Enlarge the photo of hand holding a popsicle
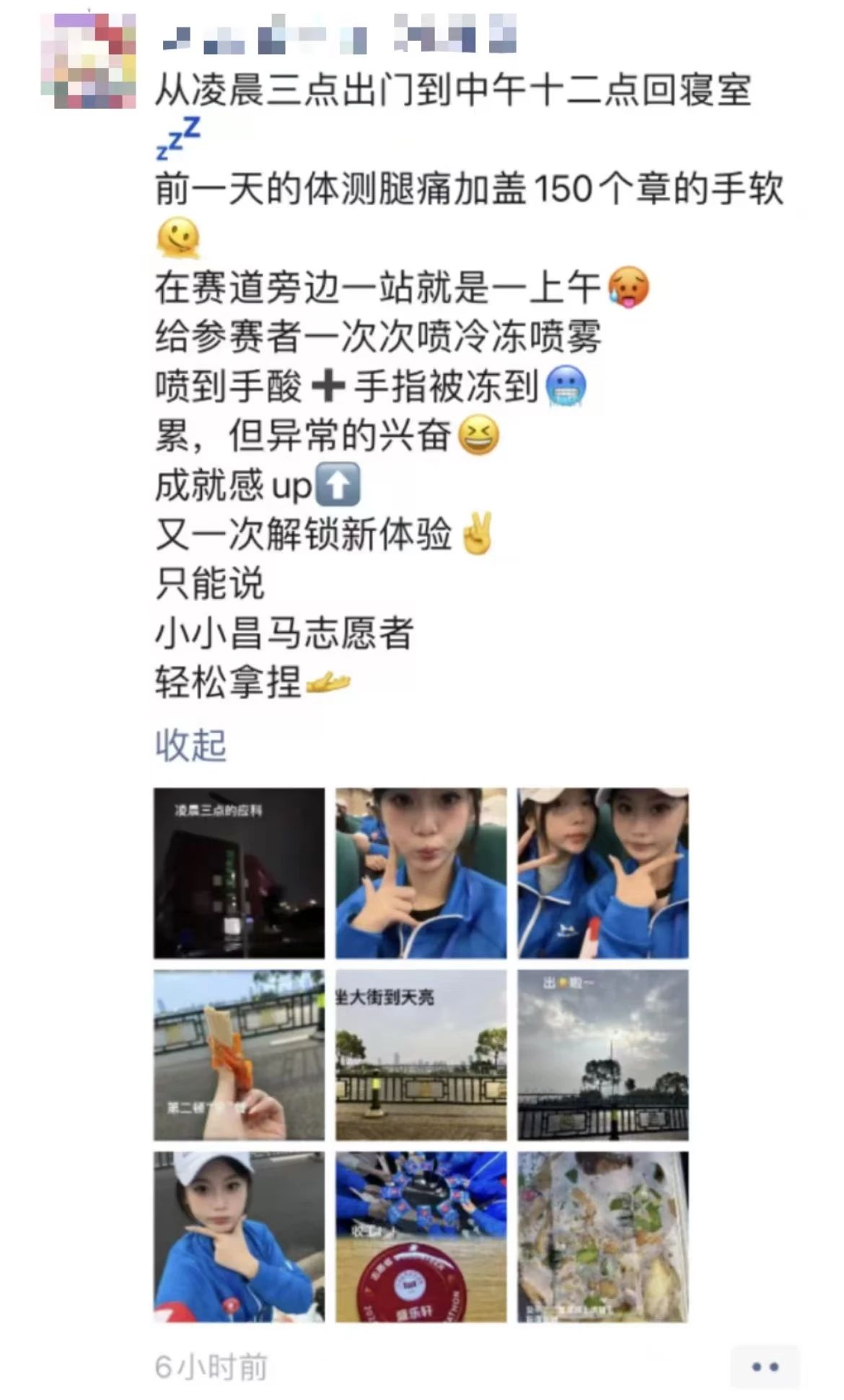This screenshot has height=1400, width=844. pyautogui.click(x=239, y=1055)
